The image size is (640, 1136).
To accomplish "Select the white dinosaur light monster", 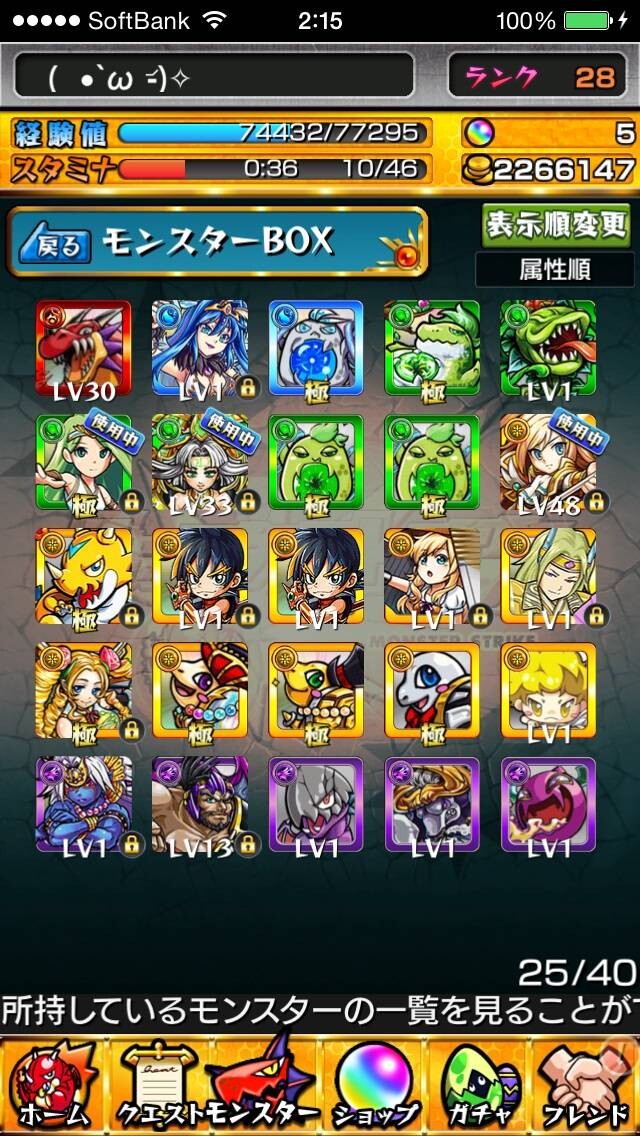I will (x=432, y=691).
